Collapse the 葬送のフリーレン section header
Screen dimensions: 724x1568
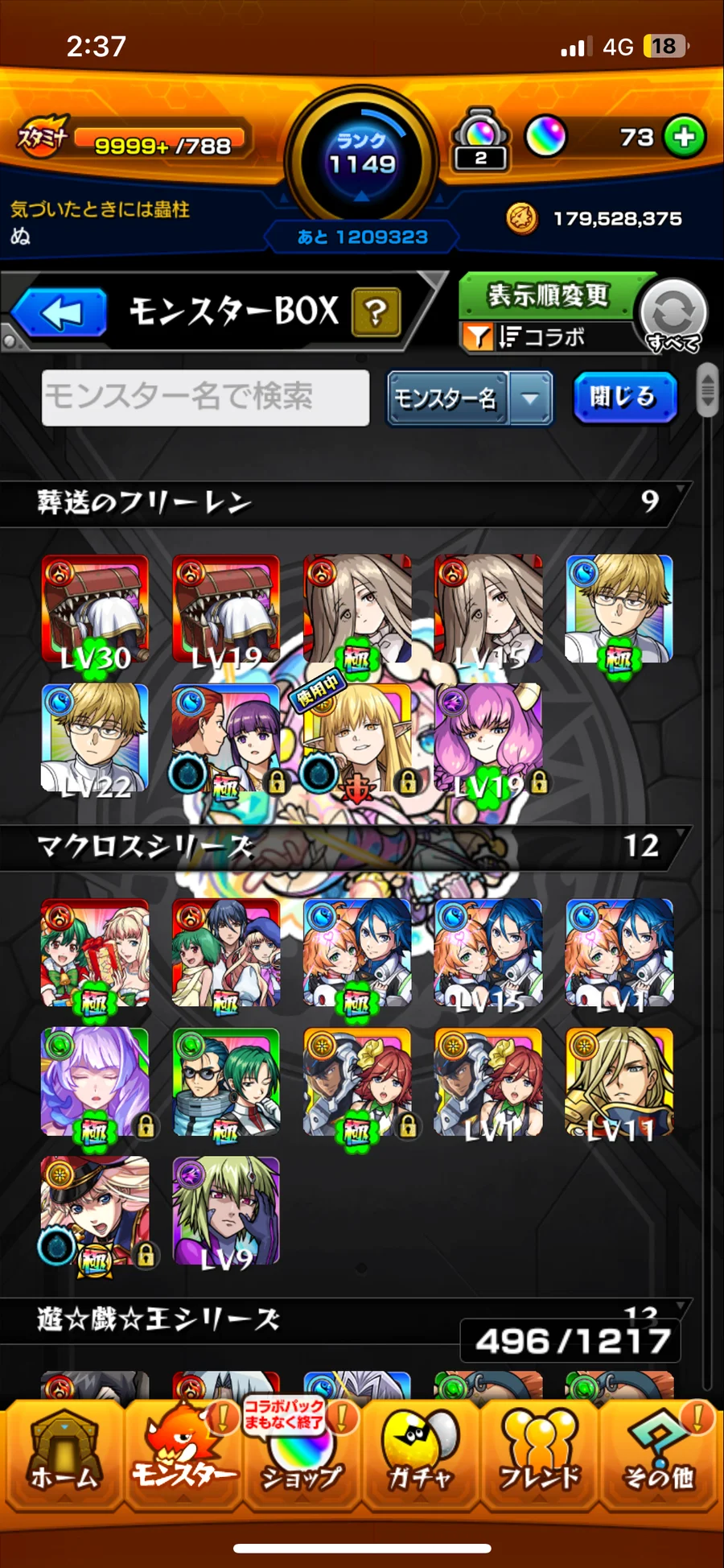(x=346, y=503)
